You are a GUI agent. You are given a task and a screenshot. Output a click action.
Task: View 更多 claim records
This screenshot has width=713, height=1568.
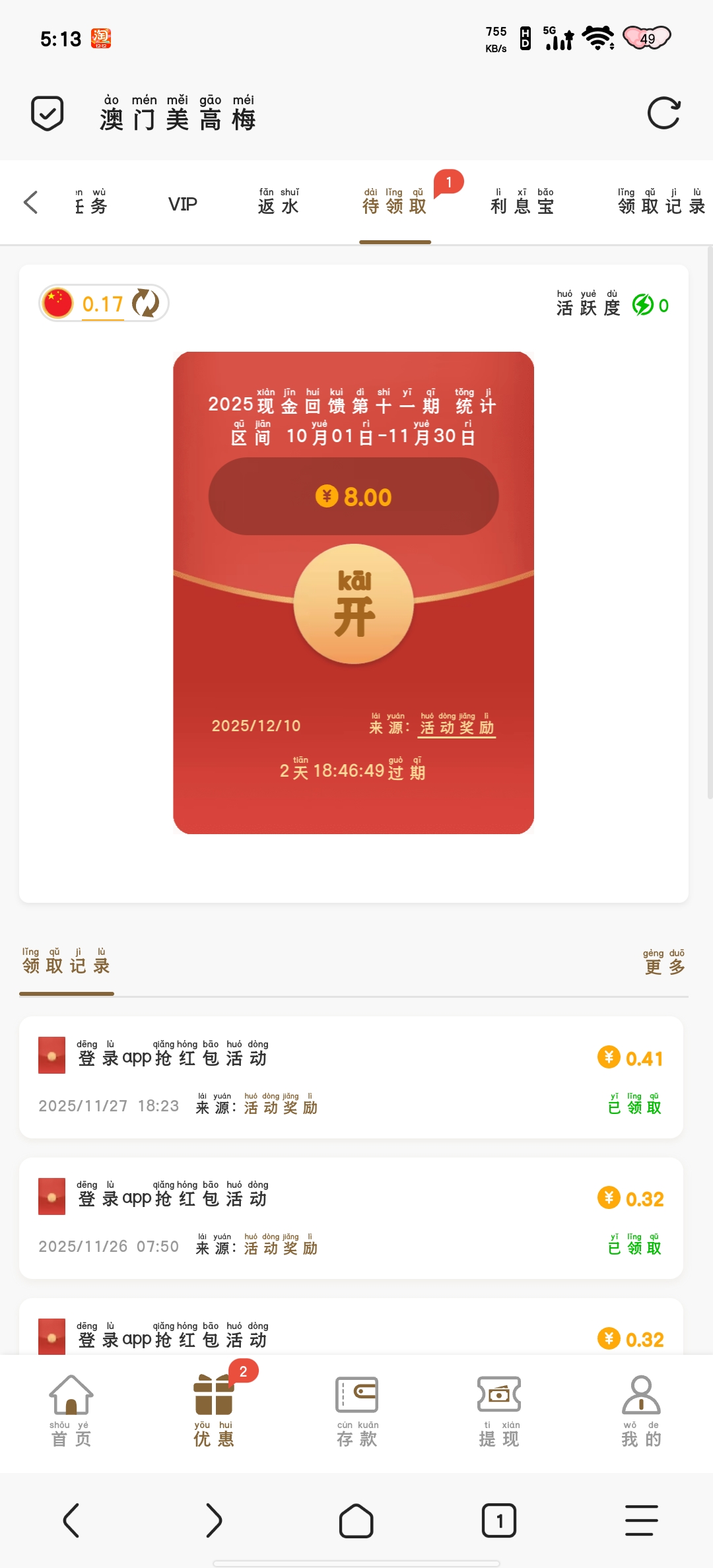[x=663, y=964]
